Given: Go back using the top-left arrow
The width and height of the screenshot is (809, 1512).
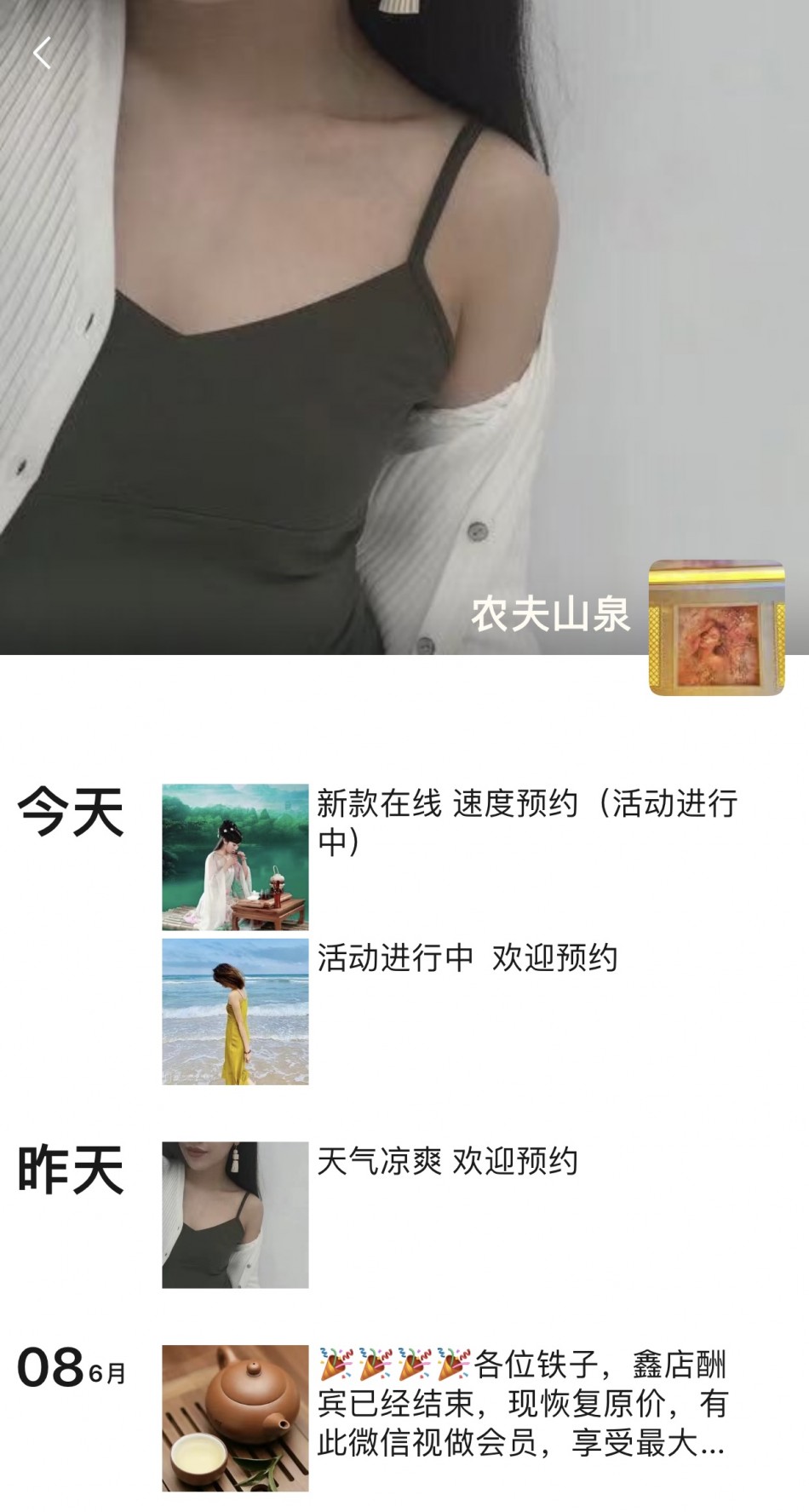Looking at the screenshot, I should tap(42, 54).
